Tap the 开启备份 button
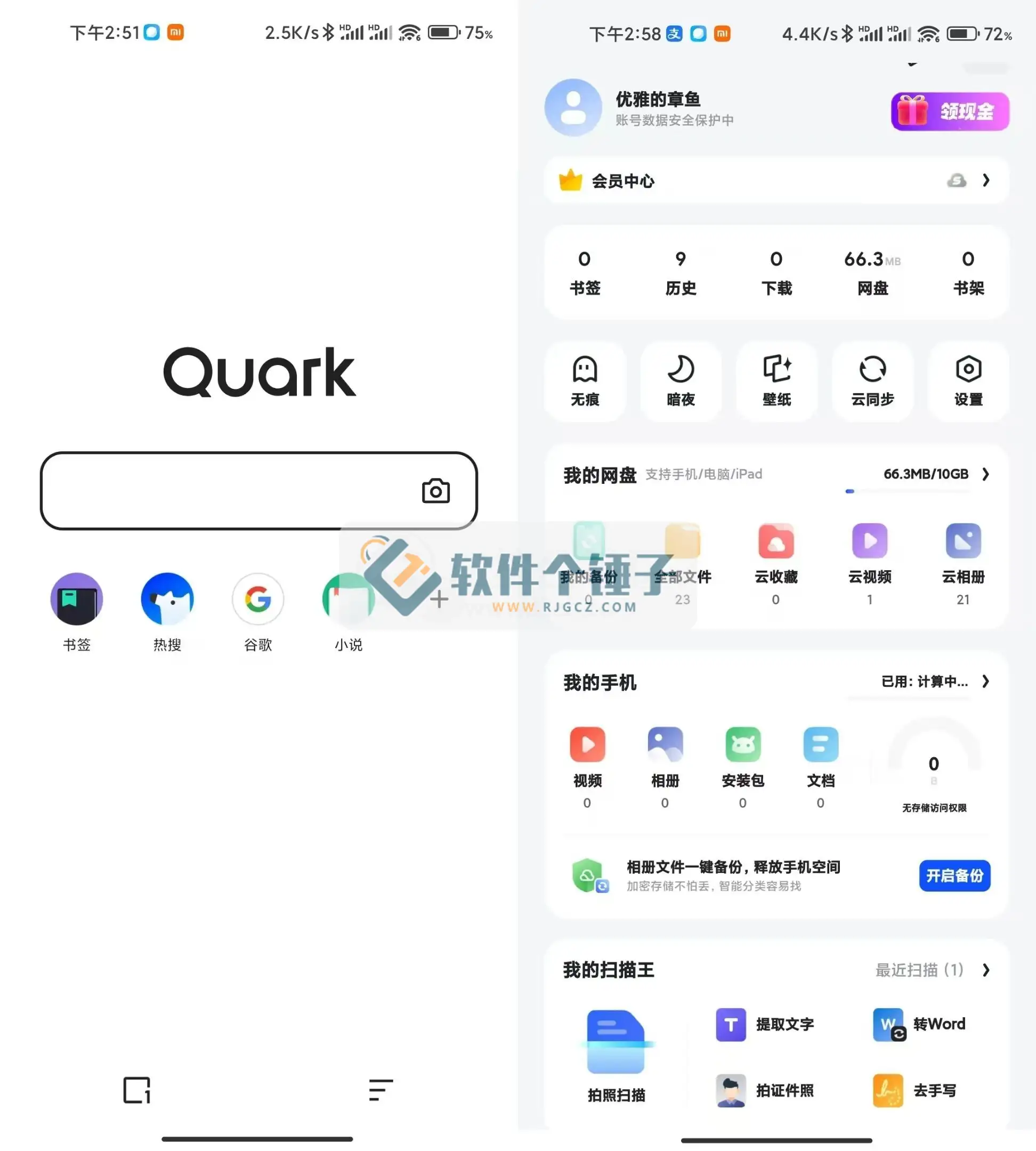This screenshot has height=1151, width=1036. pos(954,875)
